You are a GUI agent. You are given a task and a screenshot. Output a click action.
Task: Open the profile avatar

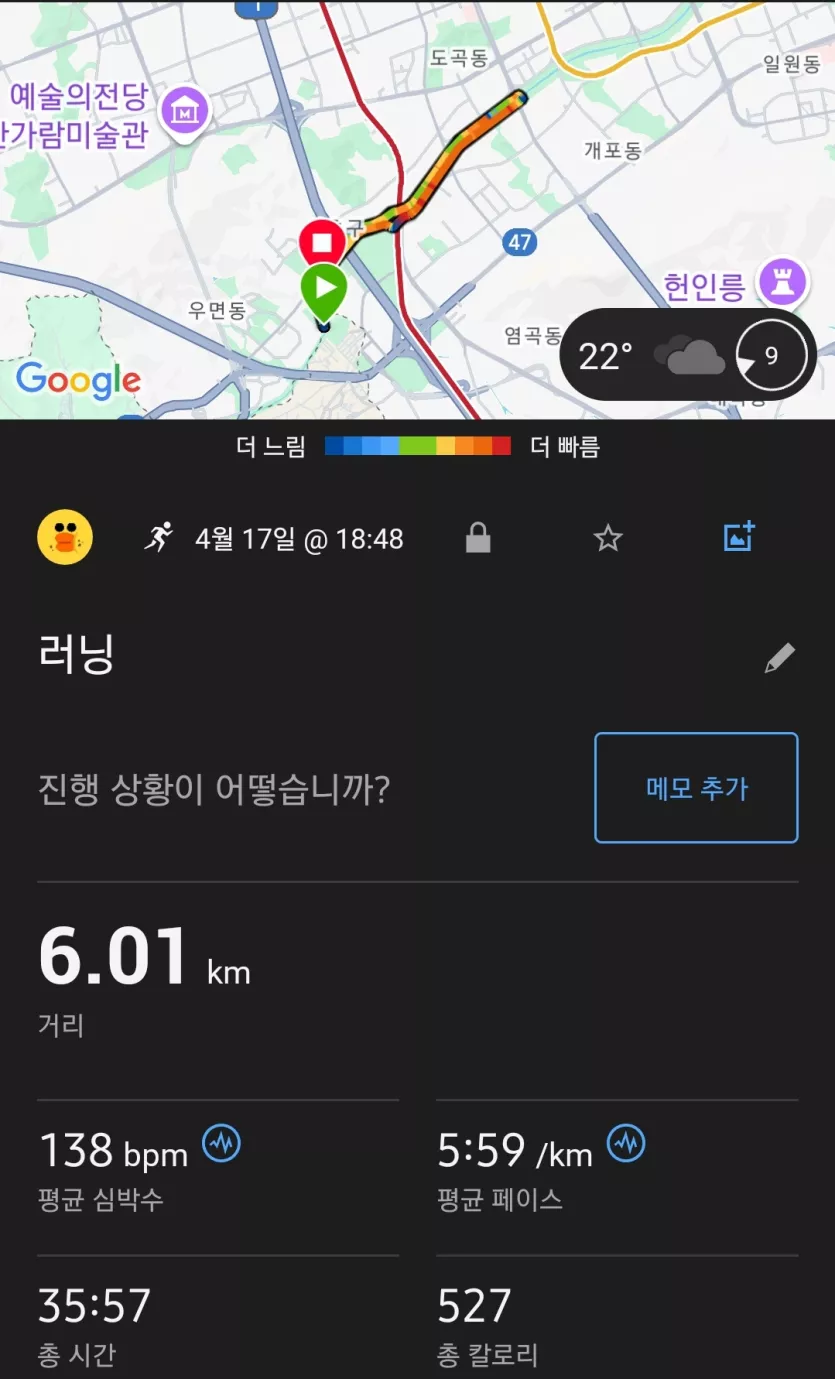pyautogui.click(x=65, y=538)
